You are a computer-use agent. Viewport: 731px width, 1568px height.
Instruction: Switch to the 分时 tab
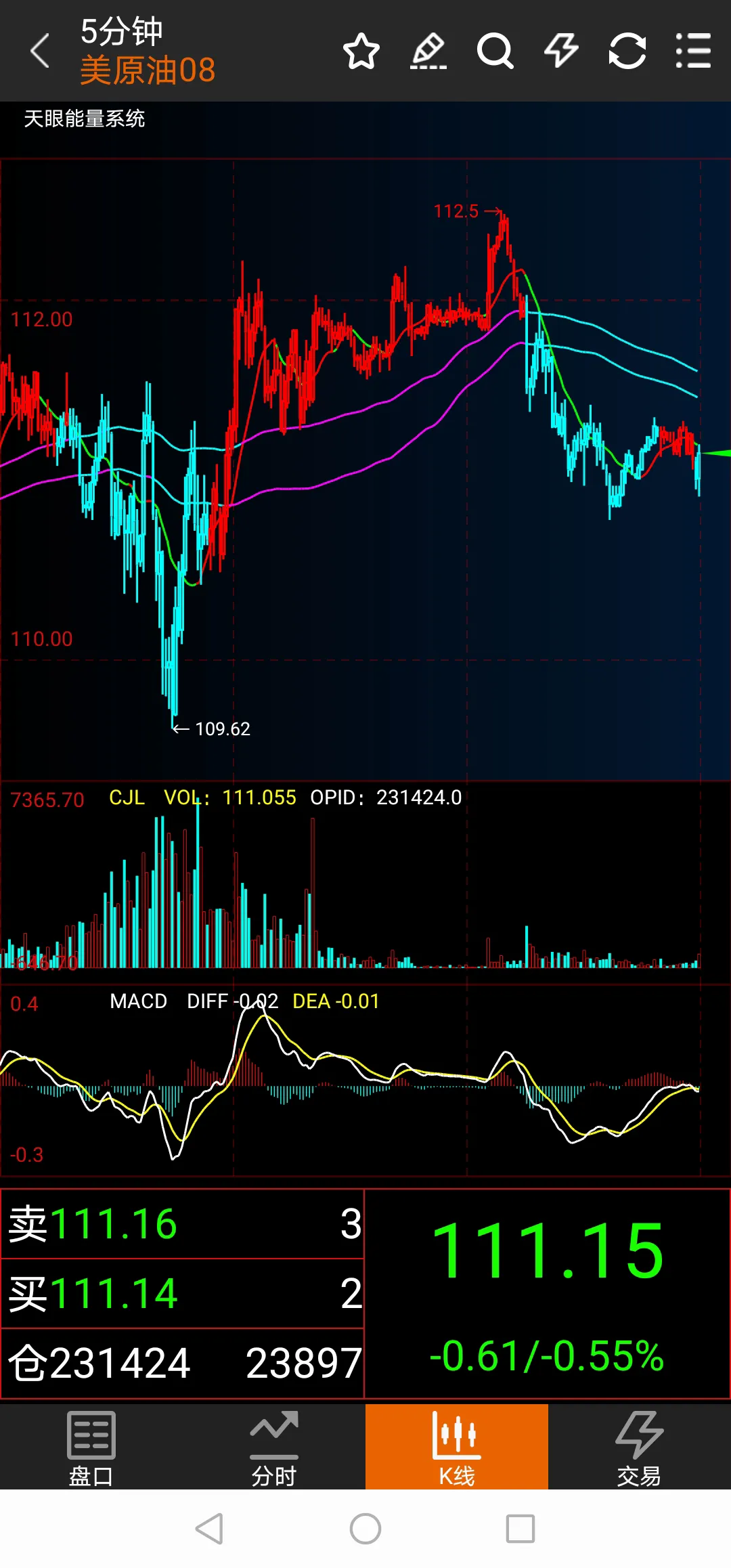coord(274,1447)
